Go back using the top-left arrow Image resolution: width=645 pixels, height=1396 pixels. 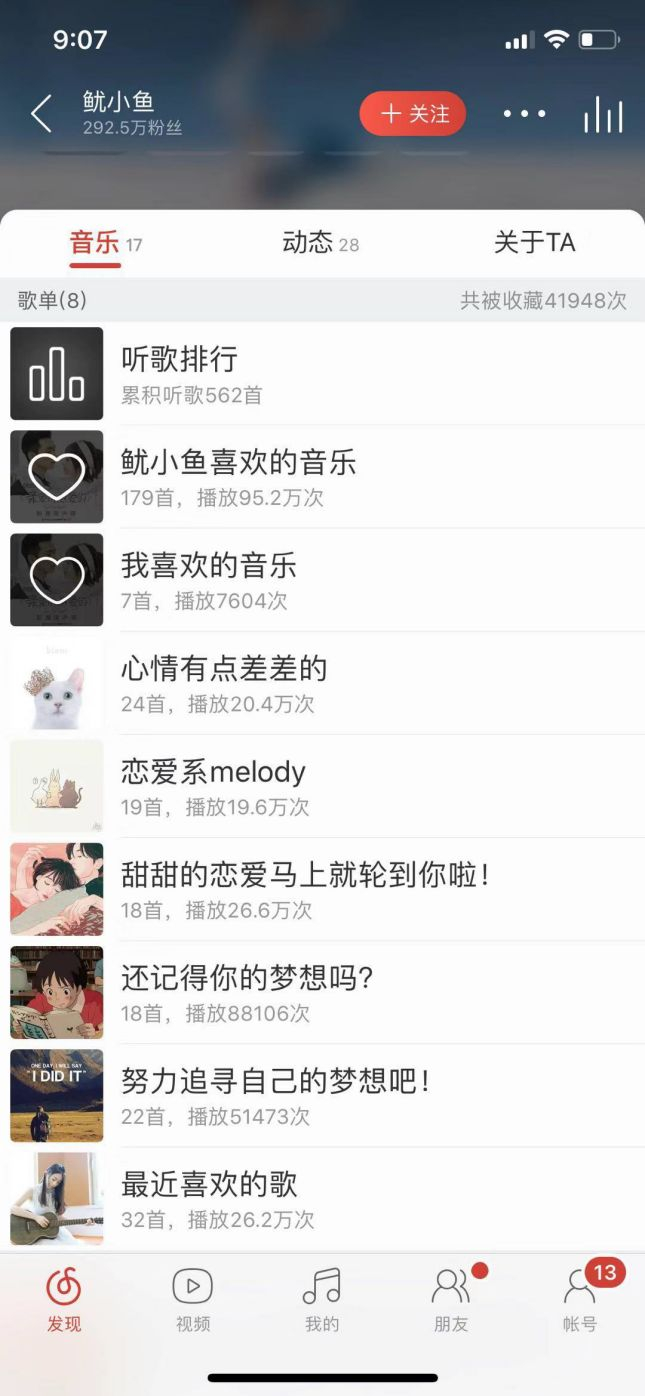pyautogui.click(x=41, y=114)
